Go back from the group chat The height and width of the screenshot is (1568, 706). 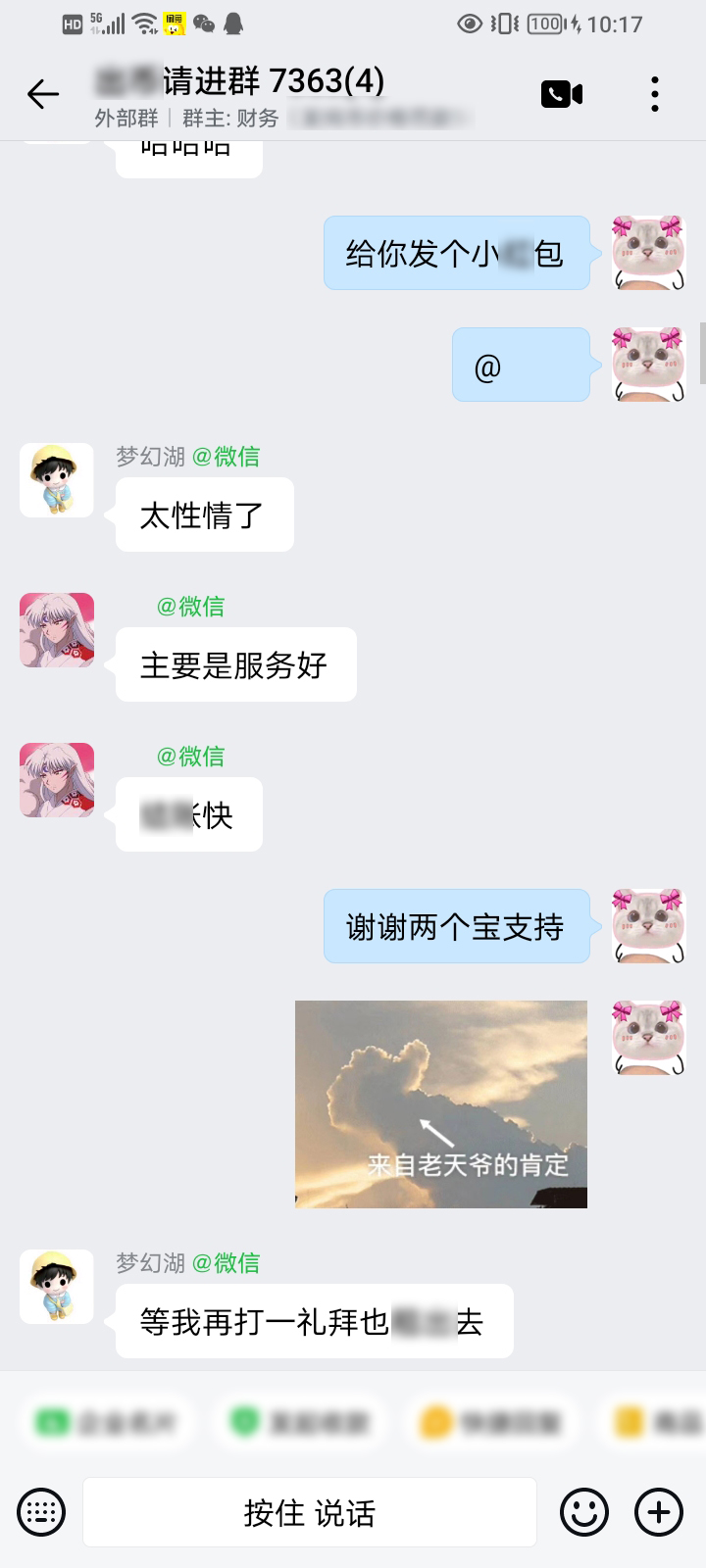[43, 94]
